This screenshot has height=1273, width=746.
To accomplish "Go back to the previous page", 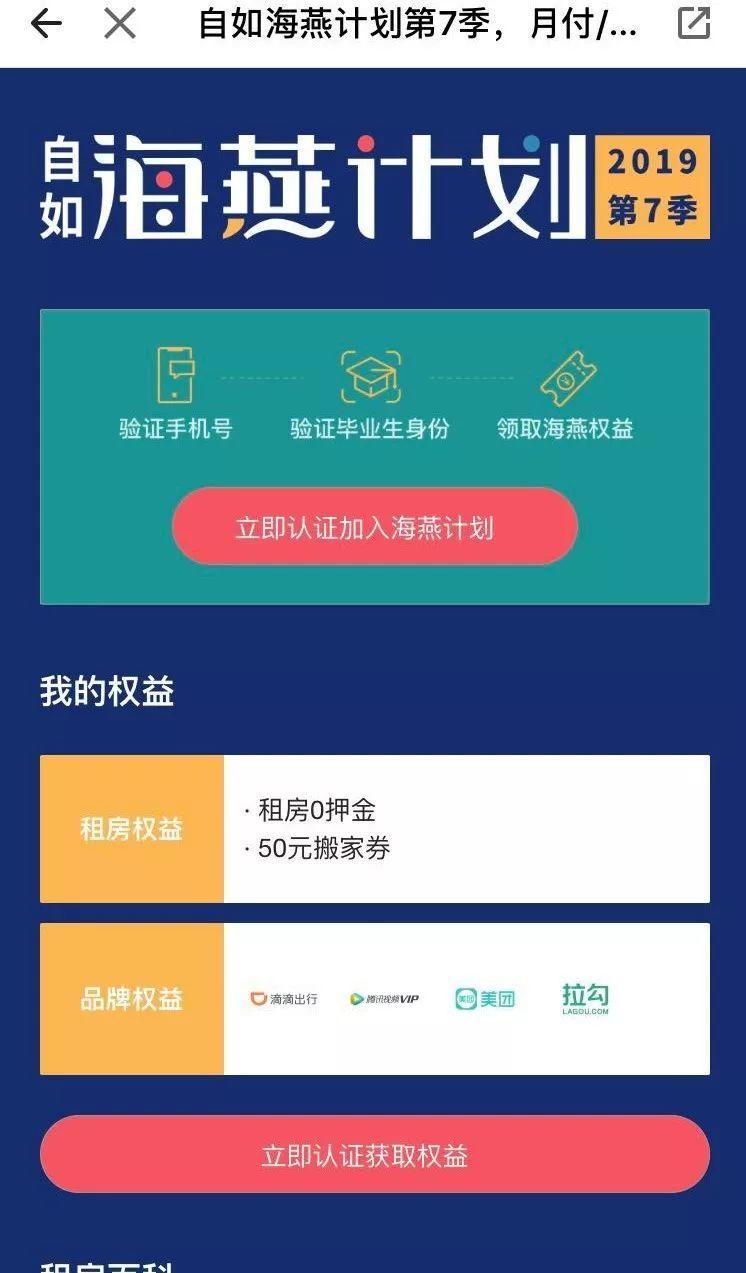I will pyautogui.click(x=45, y=24).
